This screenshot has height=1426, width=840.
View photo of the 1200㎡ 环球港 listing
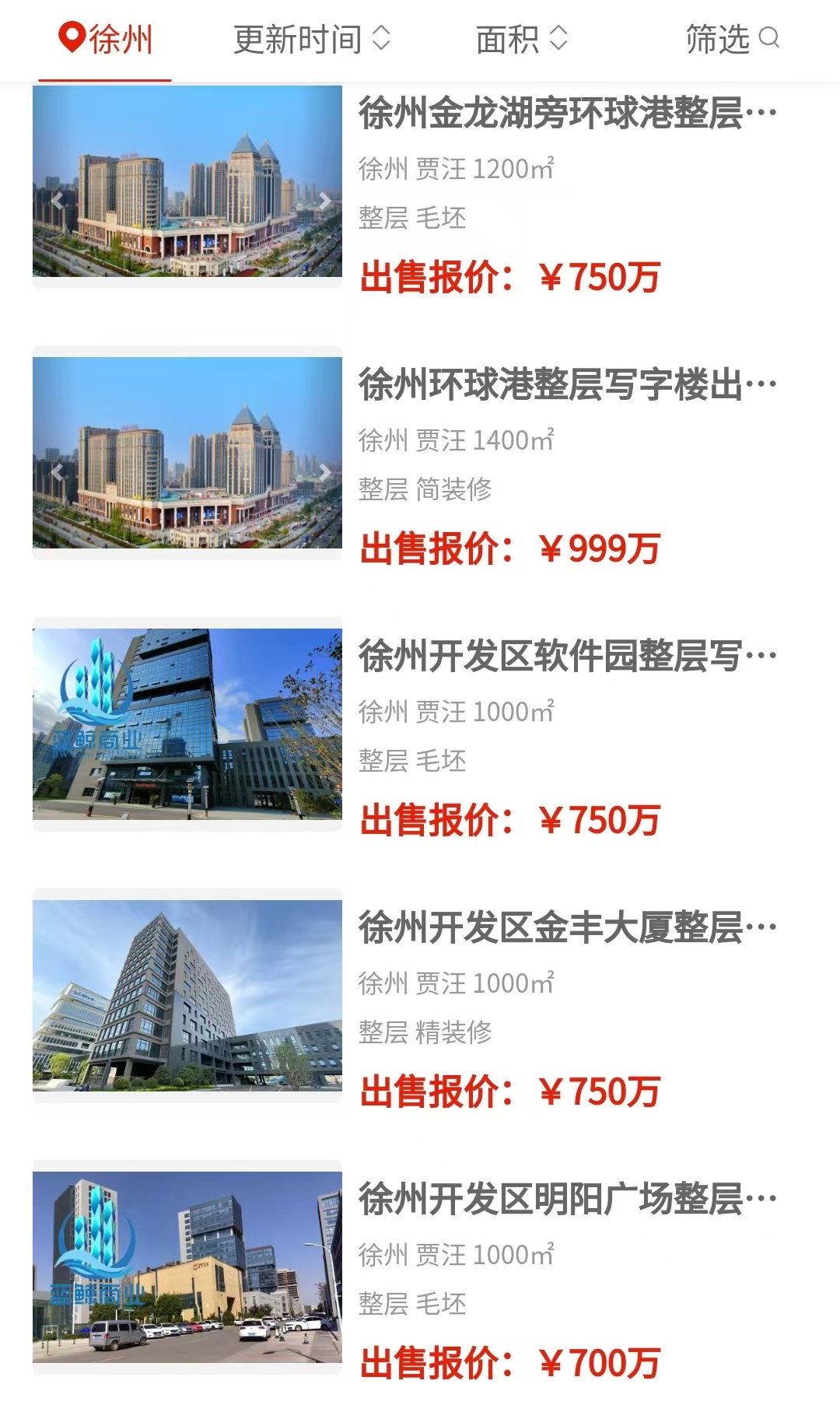pos(187,181)
